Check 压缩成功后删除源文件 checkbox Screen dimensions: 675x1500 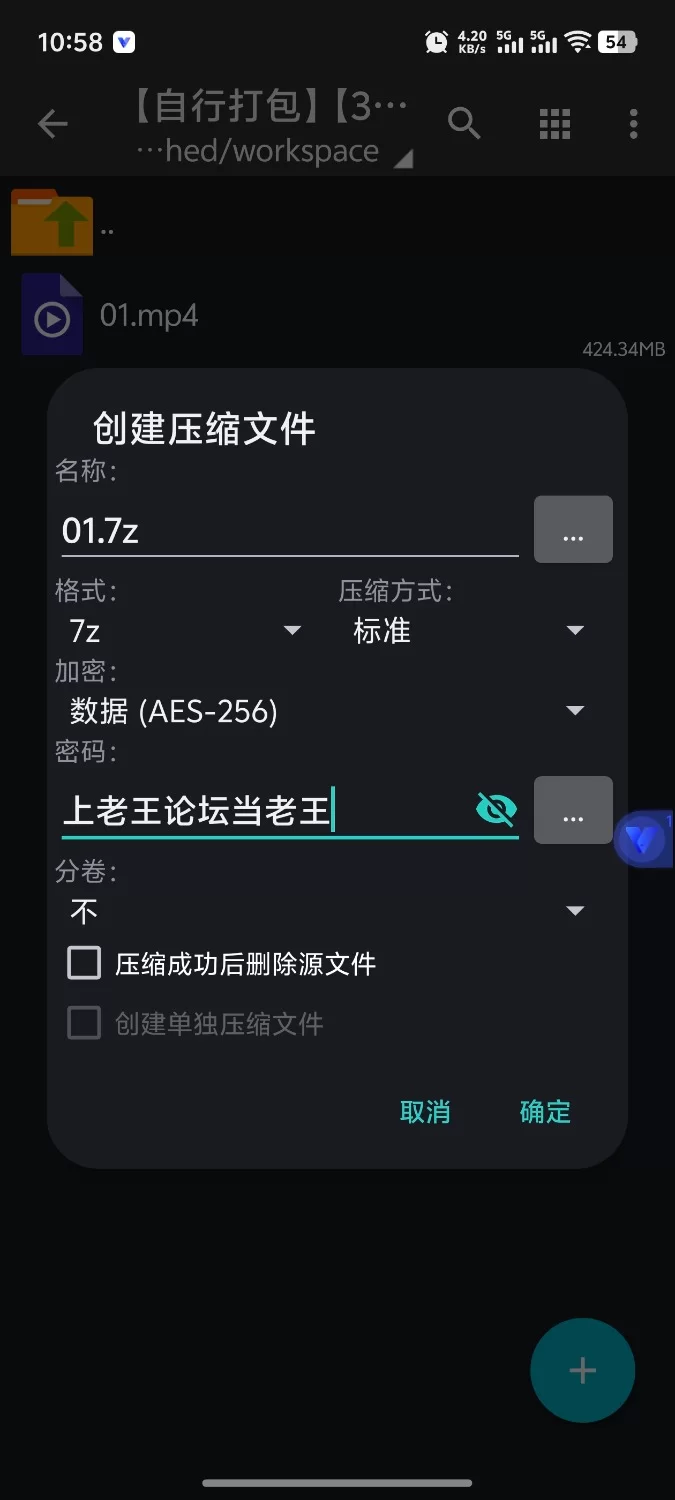[84, 964]
